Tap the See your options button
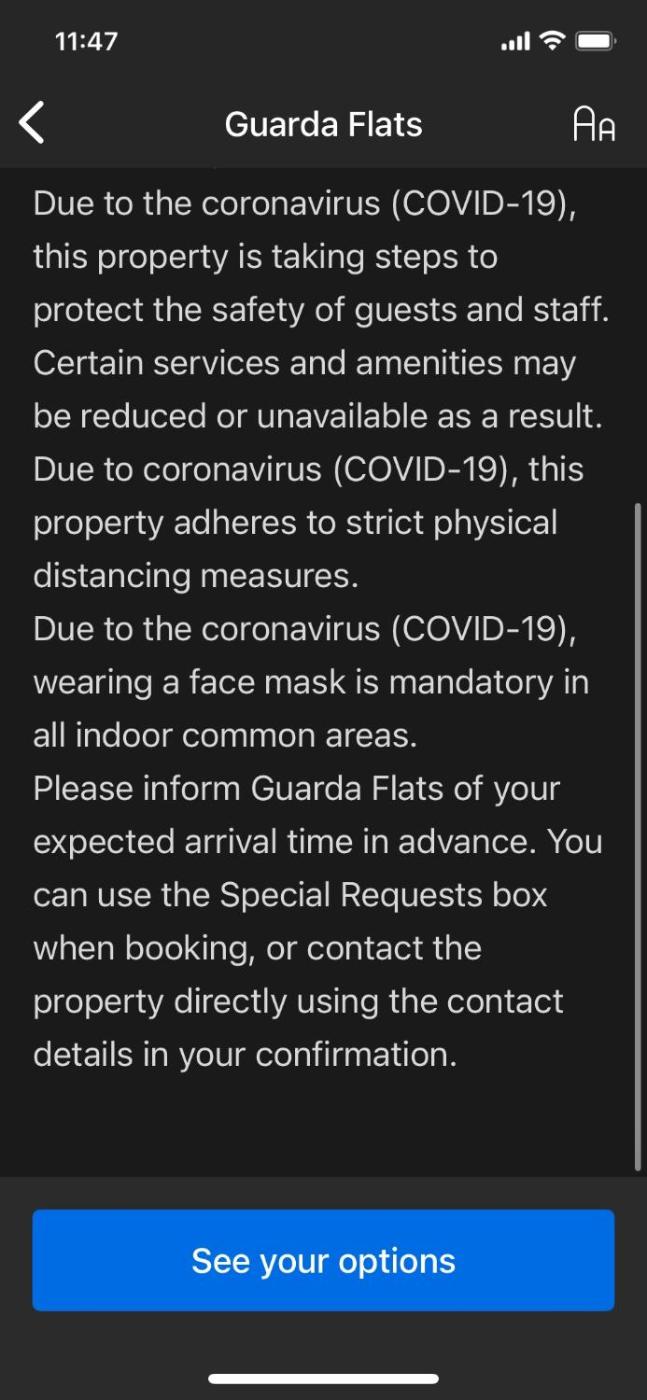This screenshot has height=1400, width=647. click(323, 1260)
